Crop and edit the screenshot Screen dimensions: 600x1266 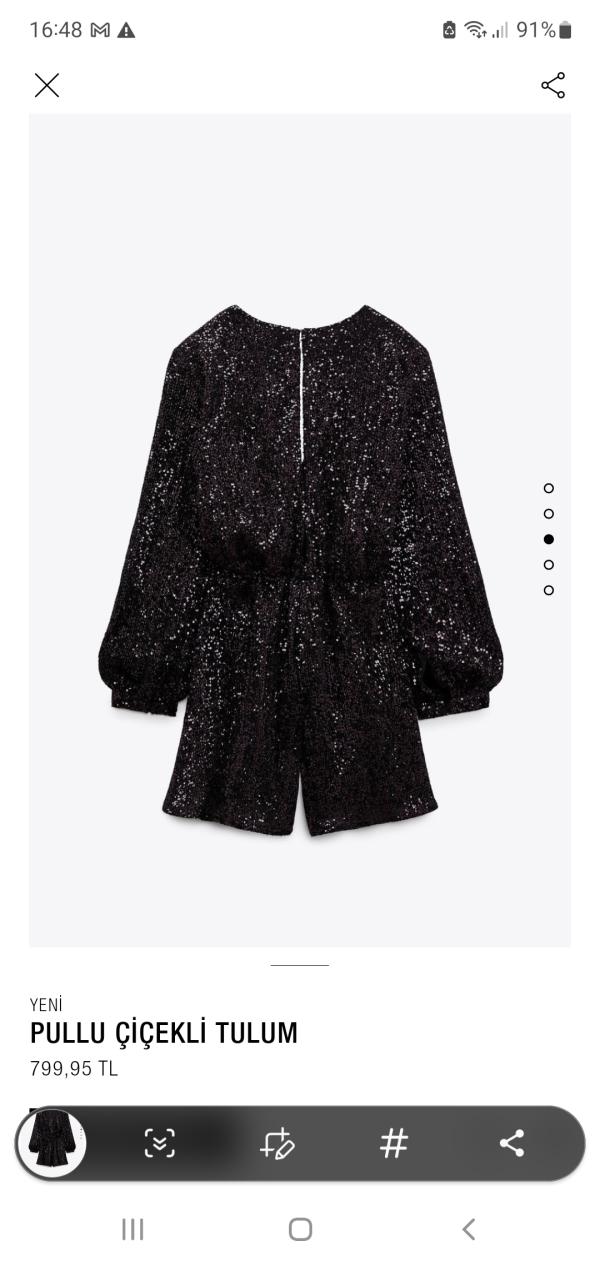[x=277, y=1143]
